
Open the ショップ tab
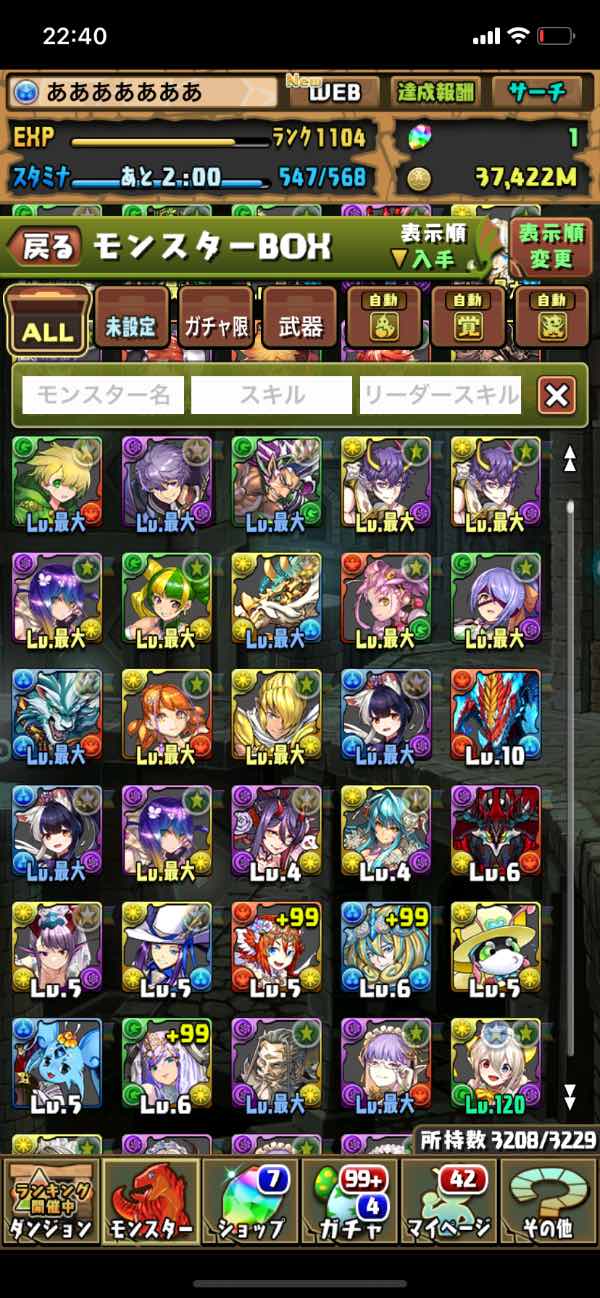(x=249, y=1211)
